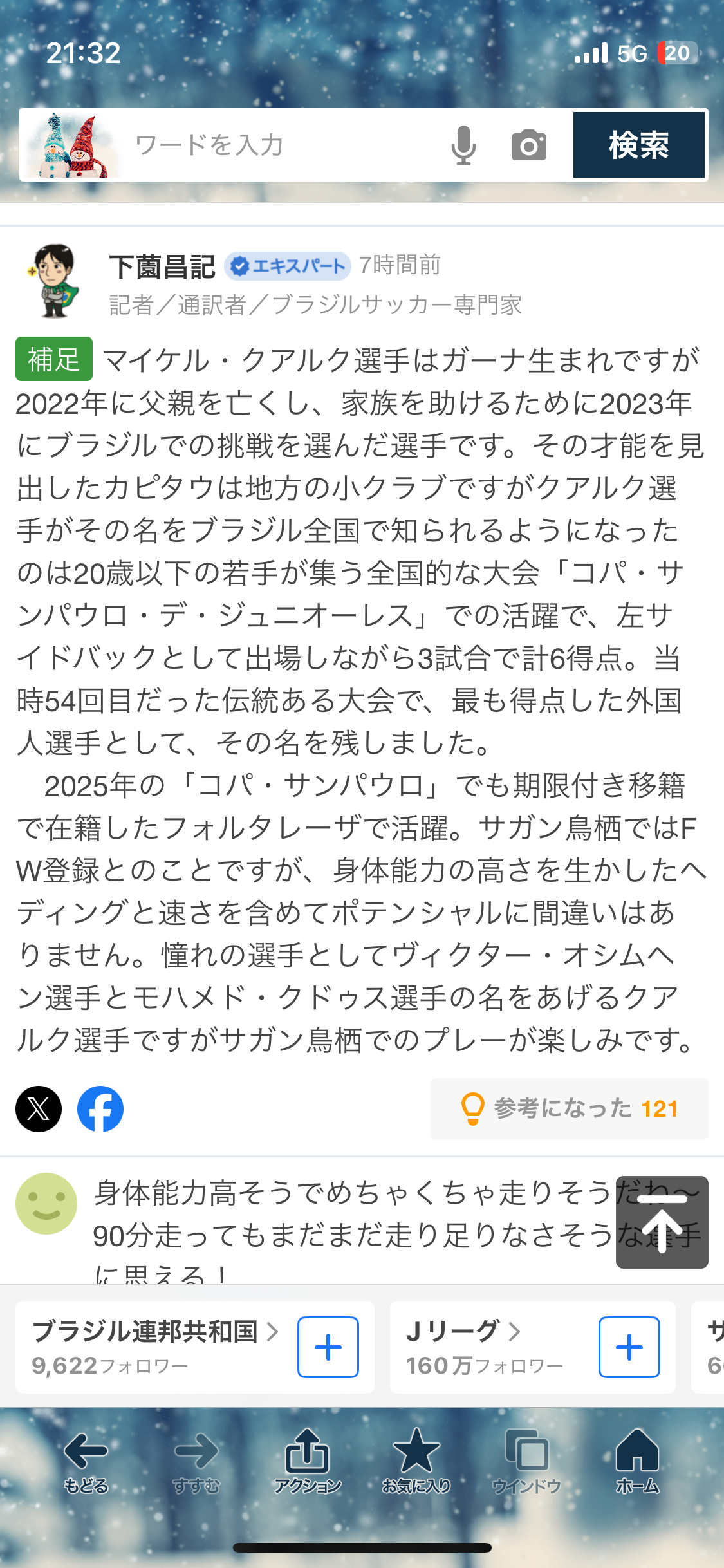Follow Jリーグ with the plus button
This screenshot has height=1568, width=724.
point(629,1347)
